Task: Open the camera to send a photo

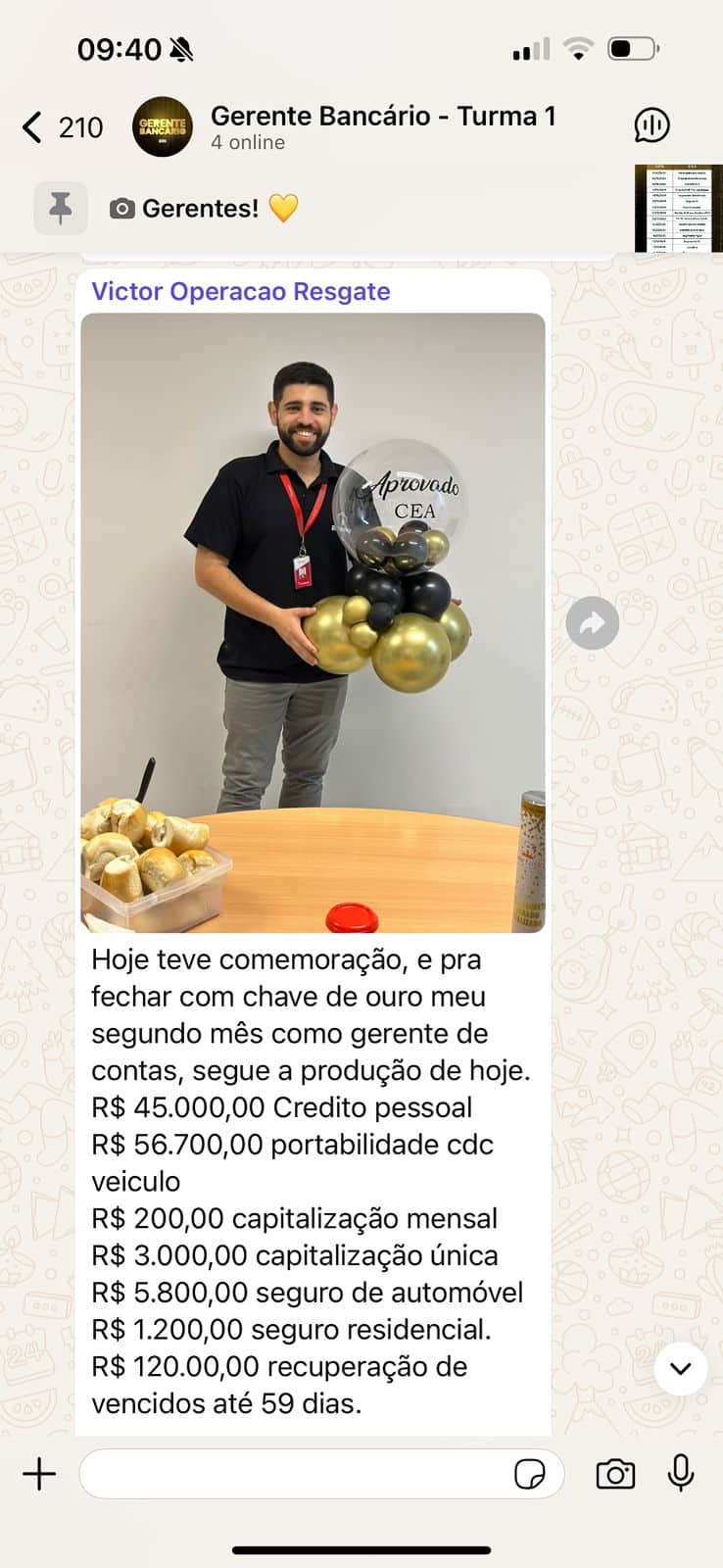Action: click(615, 1474)
